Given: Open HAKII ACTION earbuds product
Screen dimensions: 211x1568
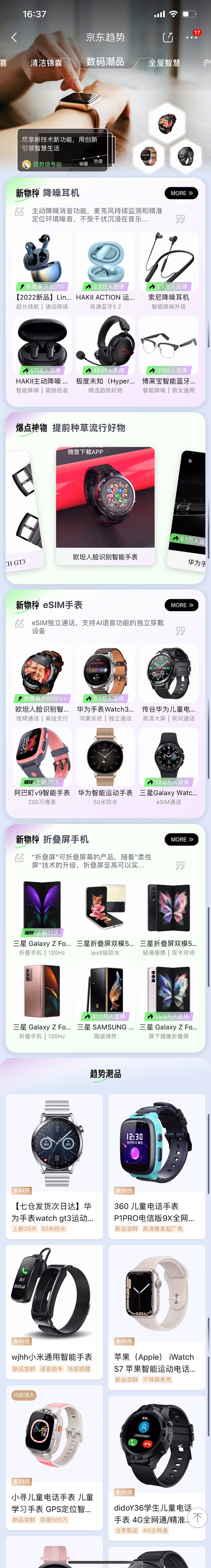Looking at the screenshot, I should point(105,271).
